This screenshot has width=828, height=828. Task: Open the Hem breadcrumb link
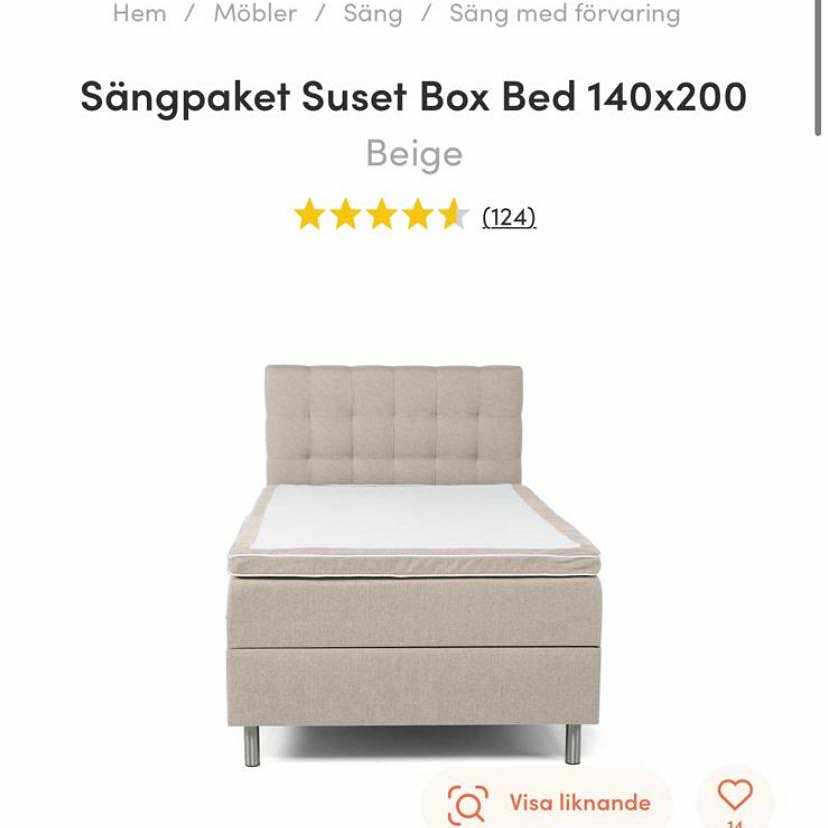click(x=139, y=14)
